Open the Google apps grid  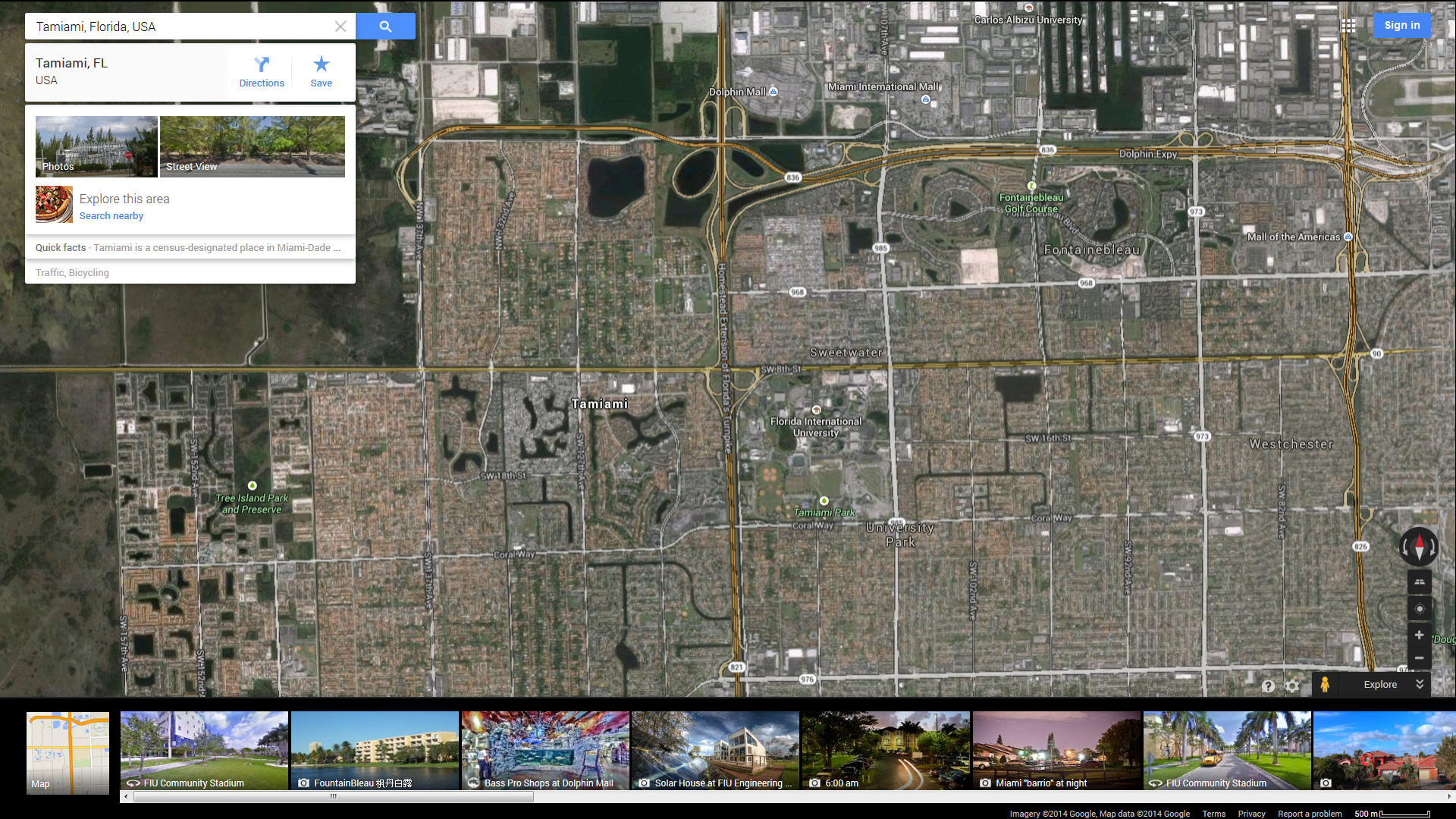[1348, 26]
